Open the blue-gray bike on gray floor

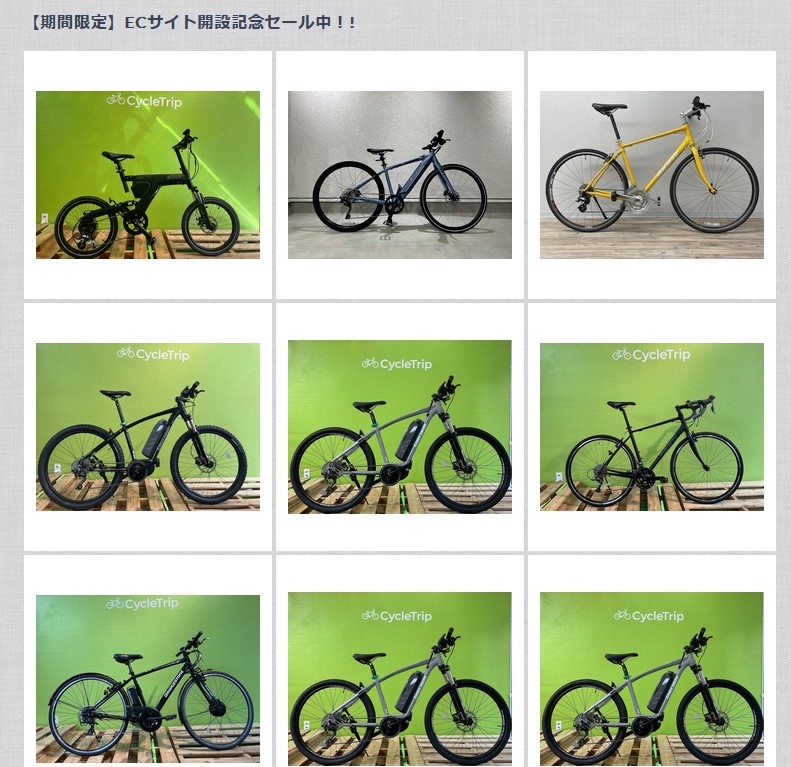(x=400, y=175)
